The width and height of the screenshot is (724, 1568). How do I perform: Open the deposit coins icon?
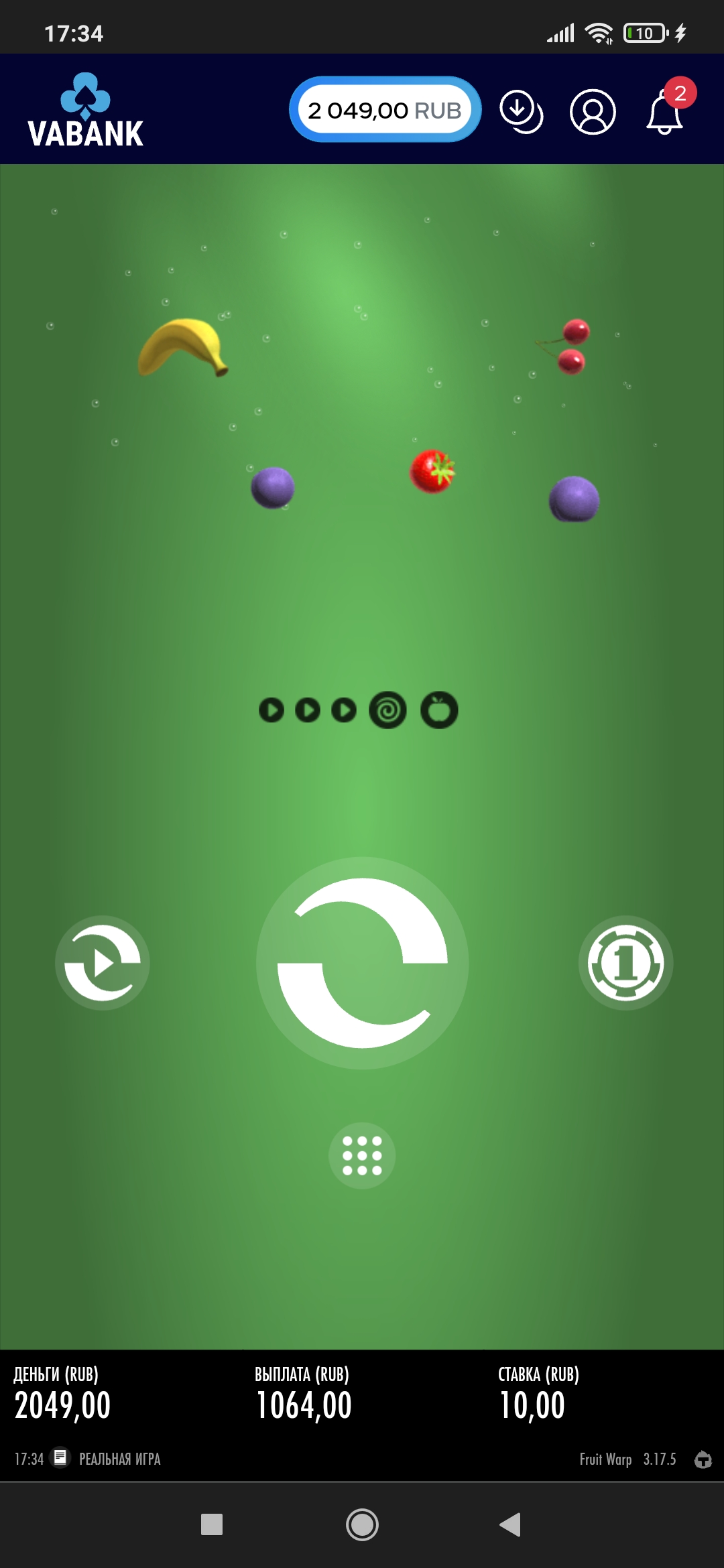tap(521, 111)
